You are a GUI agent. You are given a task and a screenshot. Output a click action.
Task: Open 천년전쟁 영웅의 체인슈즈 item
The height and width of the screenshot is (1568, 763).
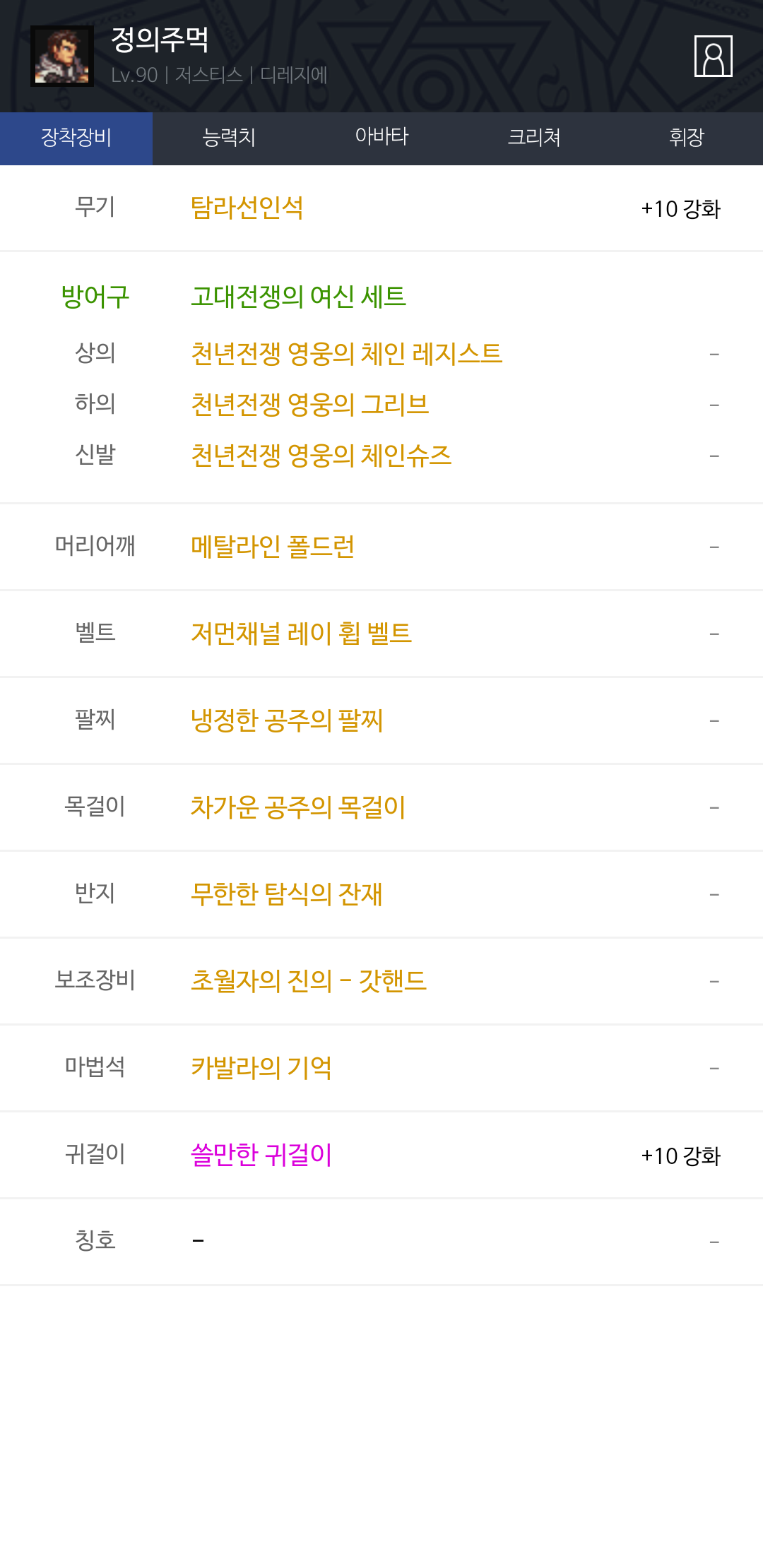[321, 455]
